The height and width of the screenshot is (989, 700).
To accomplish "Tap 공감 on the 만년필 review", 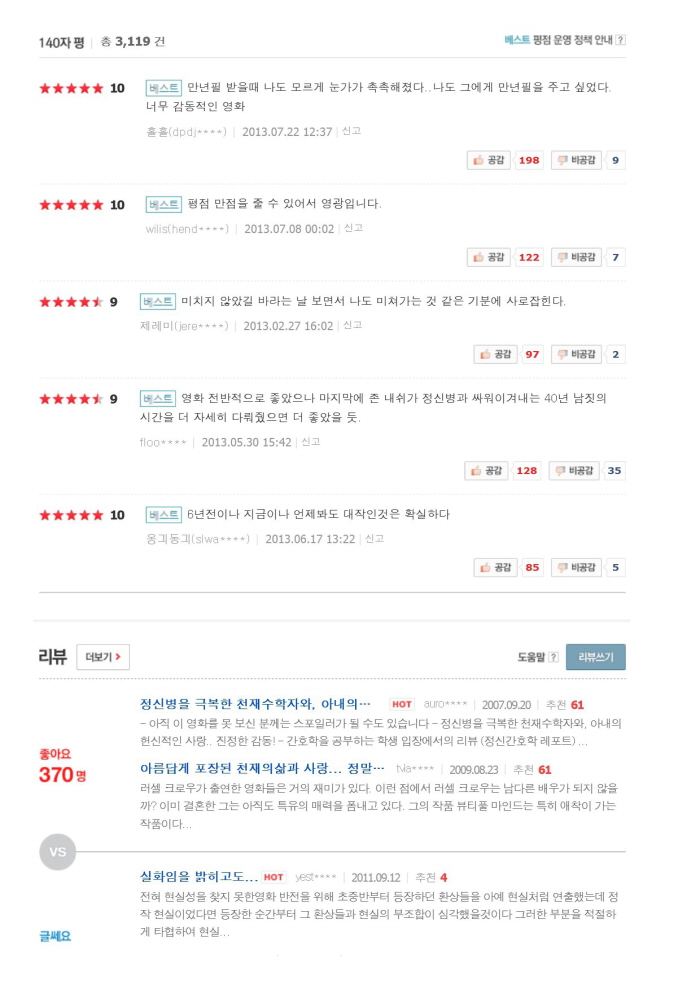I will 489,160.
